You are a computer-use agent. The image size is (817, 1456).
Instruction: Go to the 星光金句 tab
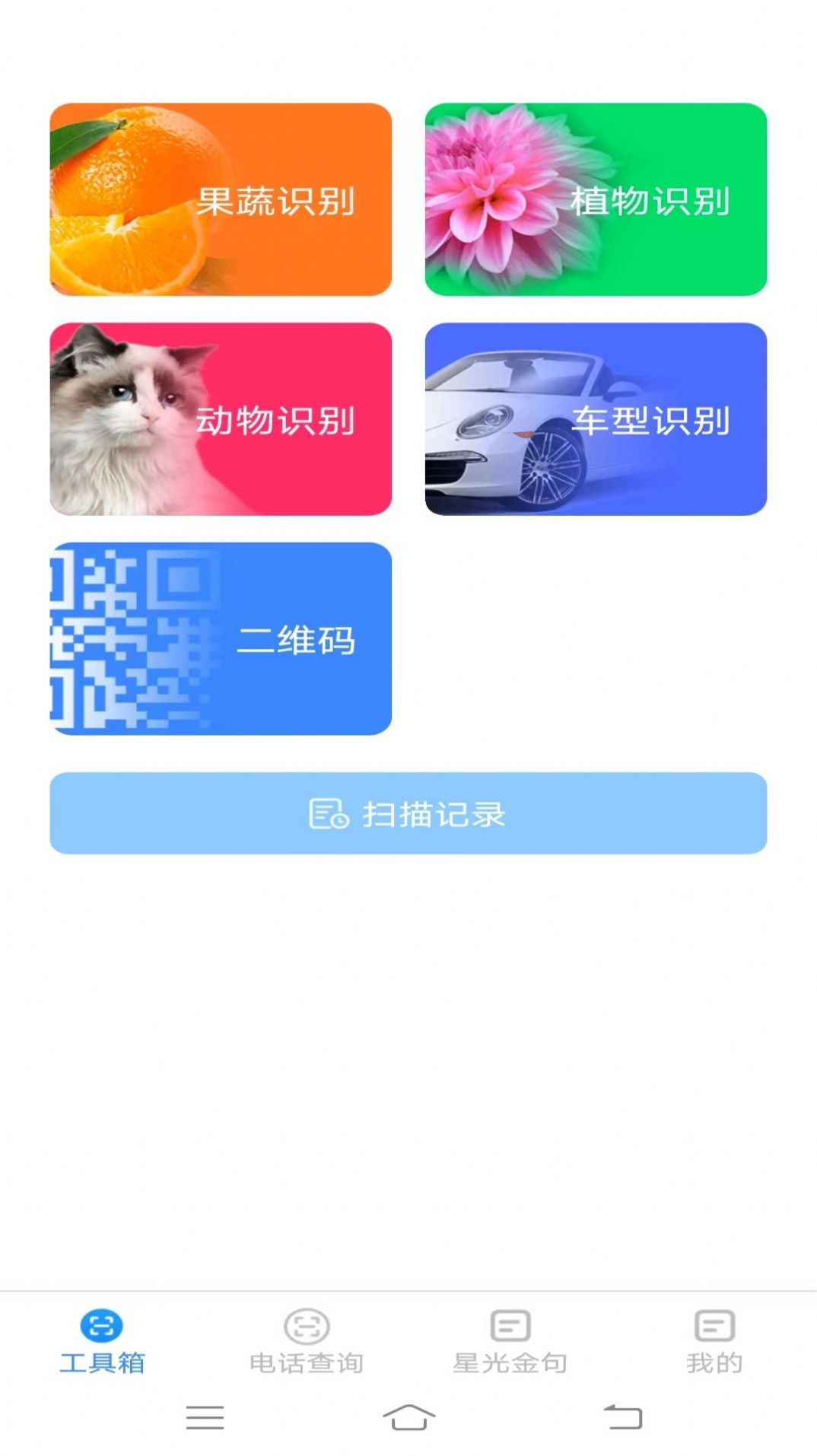tap(510, 1342)
